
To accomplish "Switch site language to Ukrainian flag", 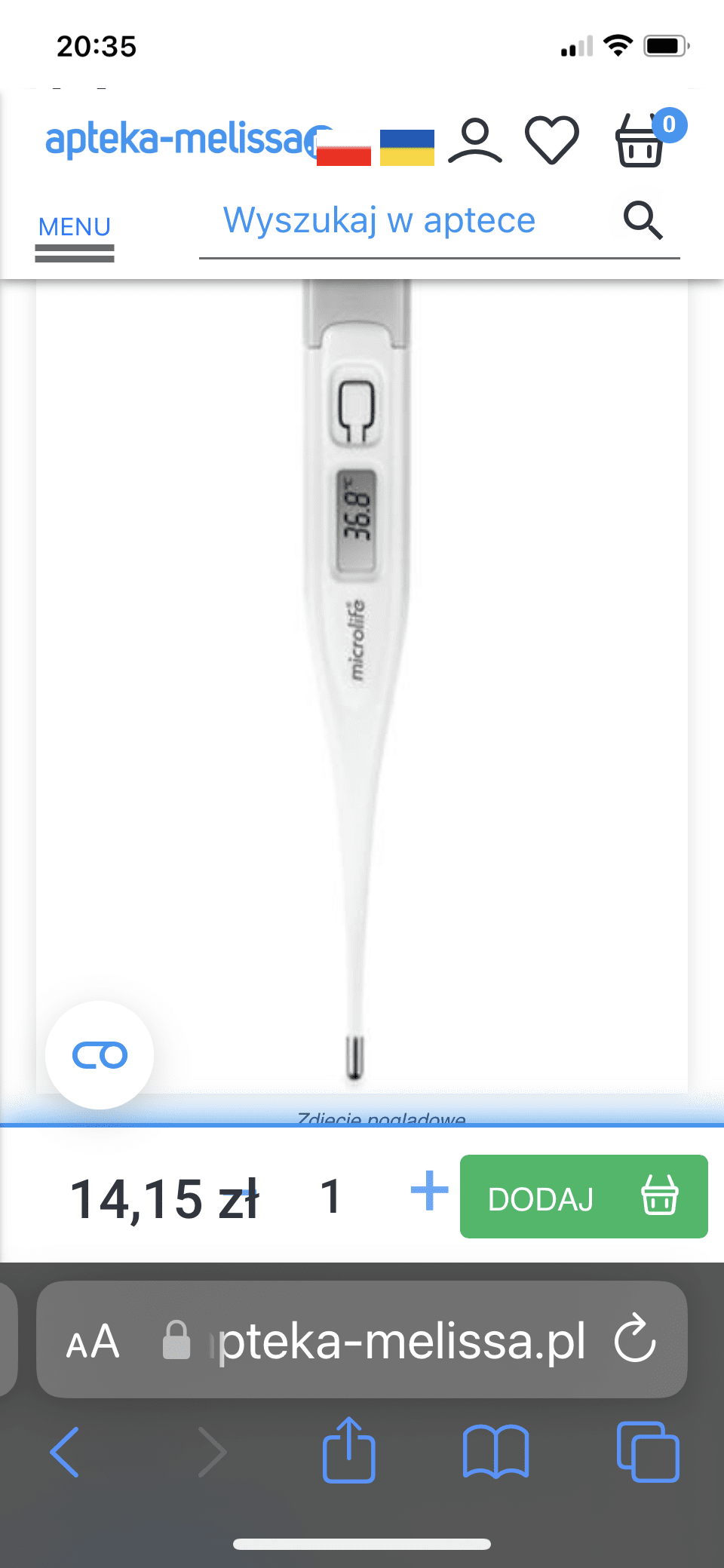I will click(x=406, y=147).
